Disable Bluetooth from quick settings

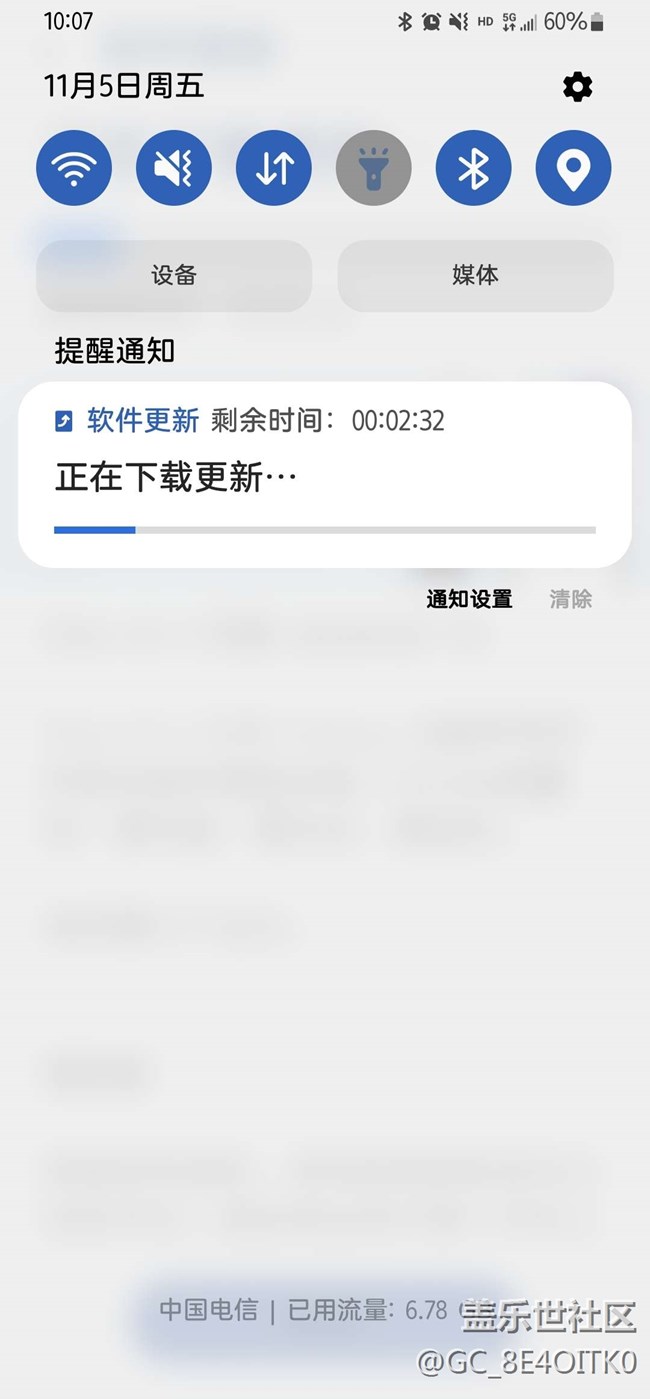coord(474,168)
